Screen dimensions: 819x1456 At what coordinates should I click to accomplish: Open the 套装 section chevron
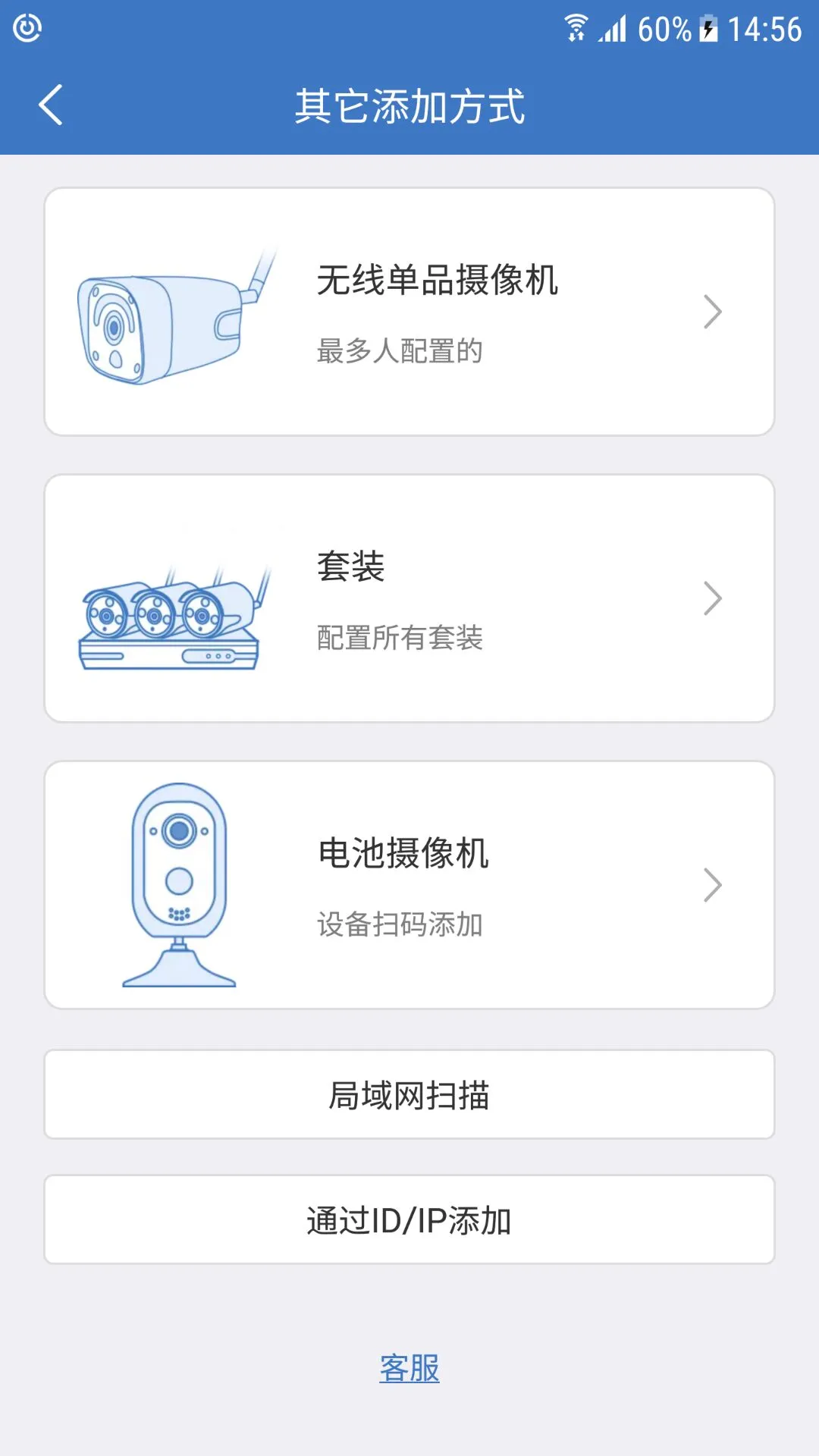pos(711,598)
